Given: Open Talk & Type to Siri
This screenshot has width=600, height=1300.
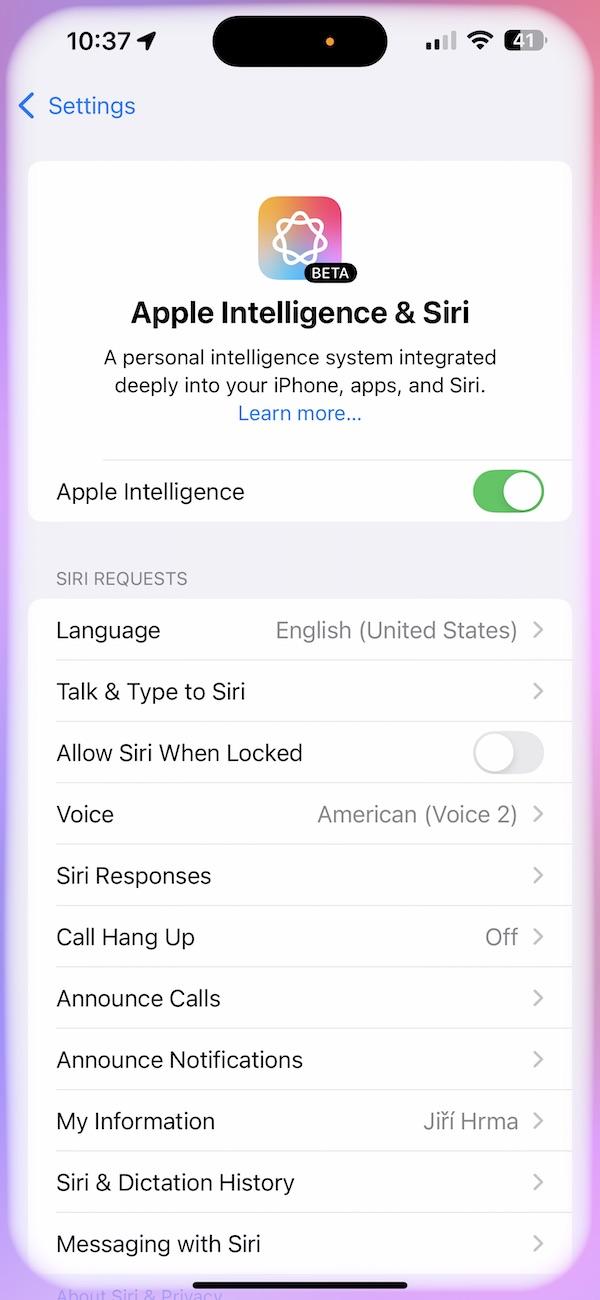Looking at the screenshot, I should pyautogui.click(x=300, y=692).
